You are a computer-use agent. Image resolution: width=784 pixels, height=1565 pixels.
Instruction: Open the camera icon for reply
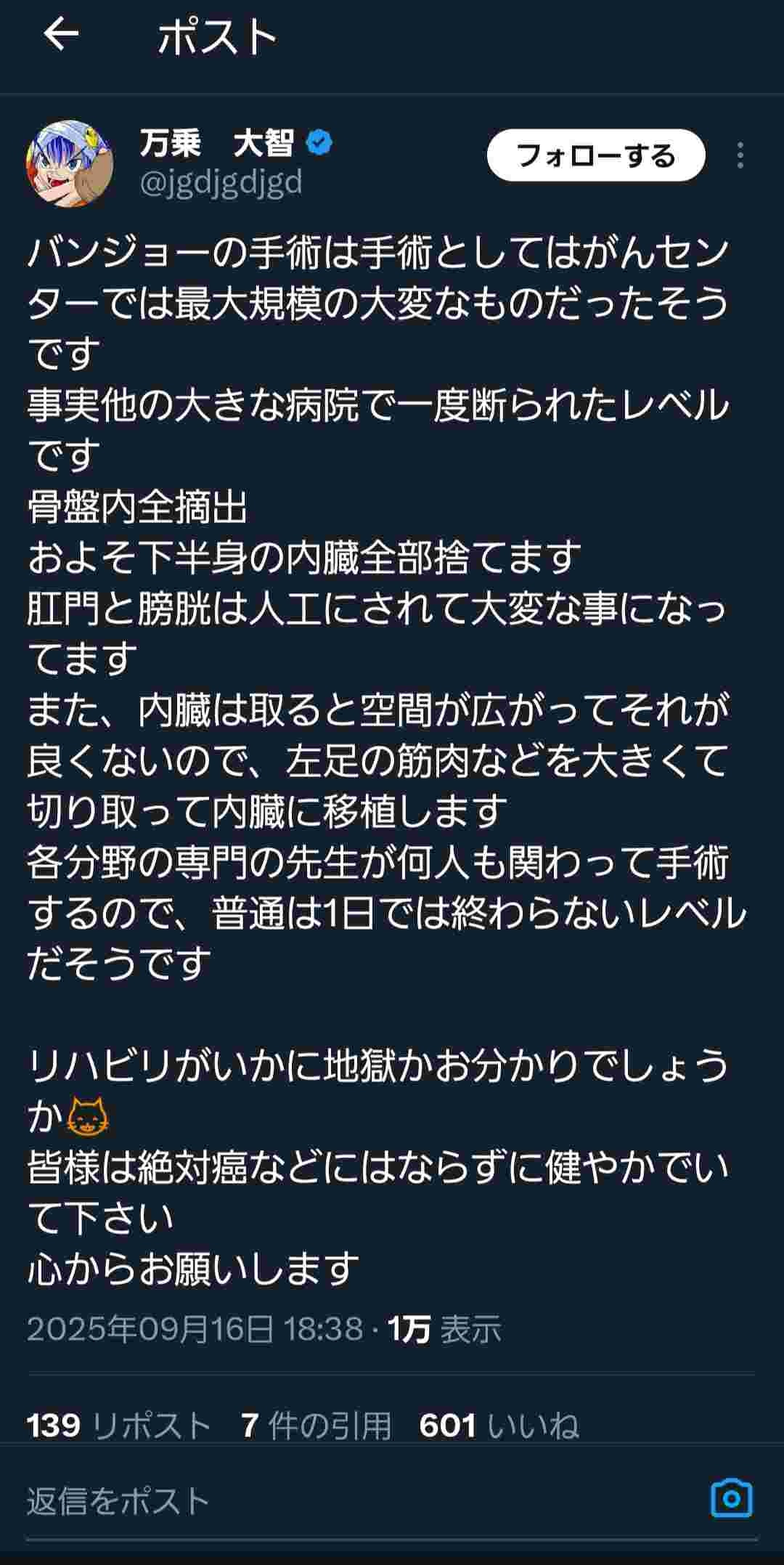coord(731,1497)
